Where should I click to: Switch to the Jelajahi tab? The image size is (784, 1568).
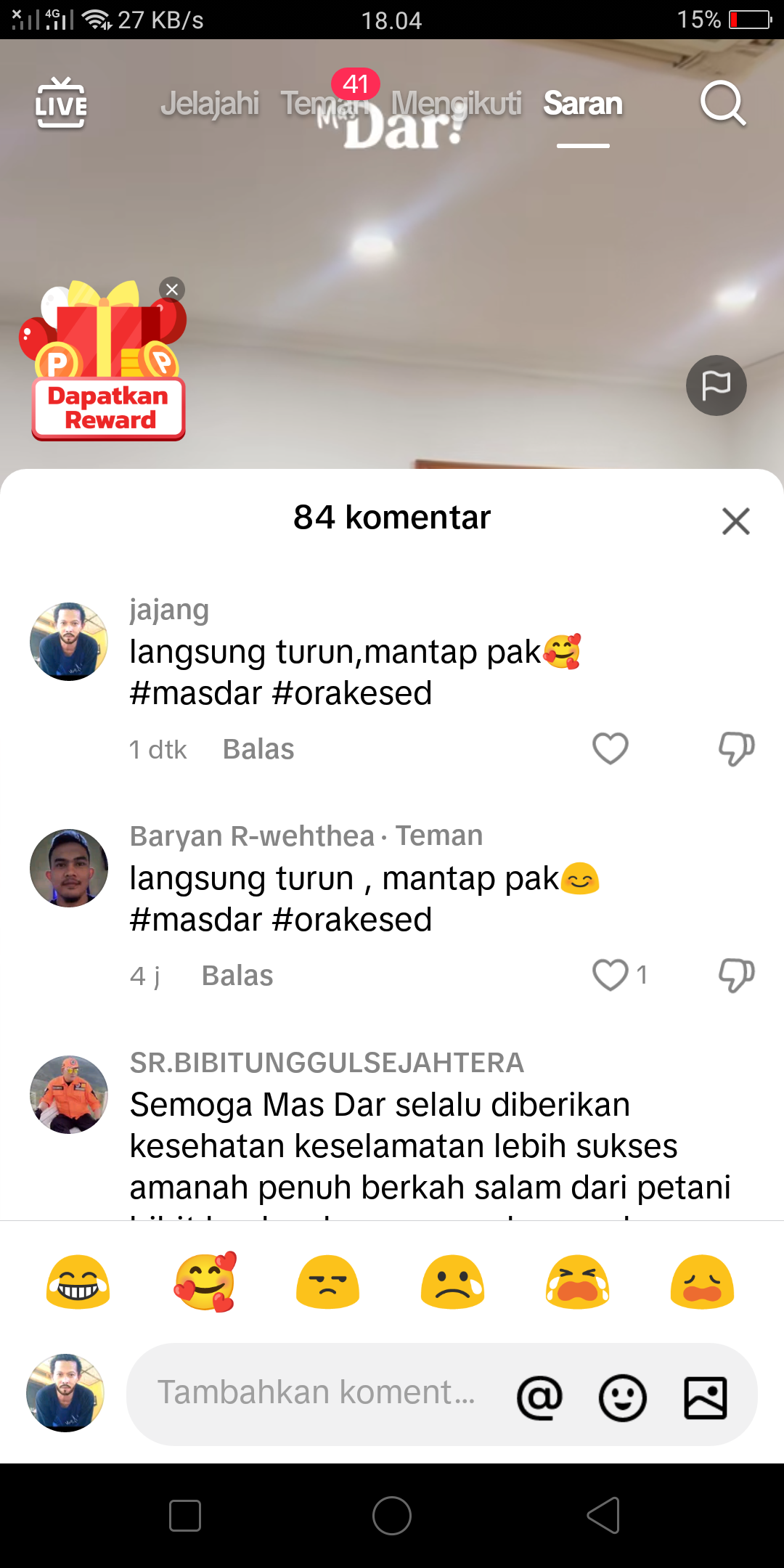coord(209,103)
